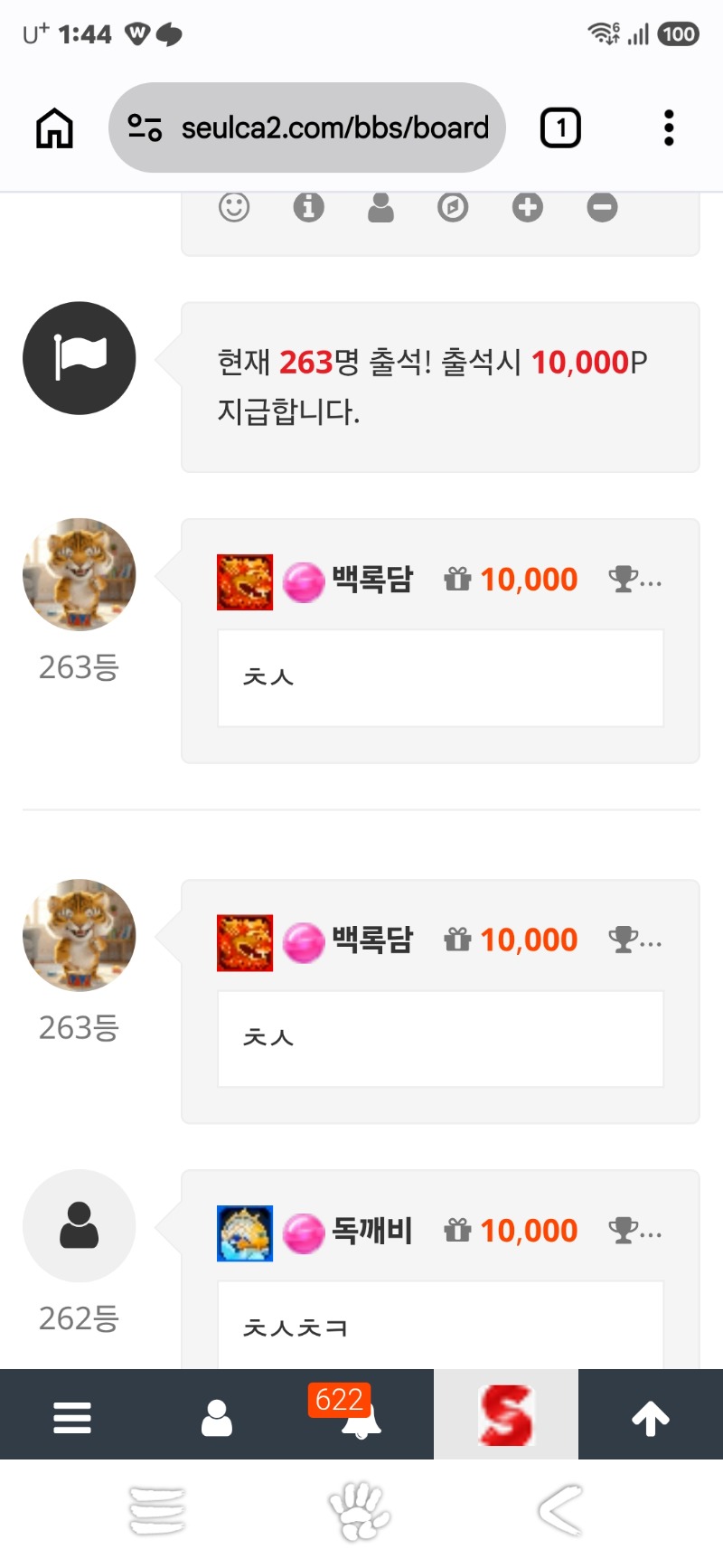This screenshot has height=1568, width=723.
Task: Open the site hamburger menu at bottom
Action: [x=72, y=1417]
